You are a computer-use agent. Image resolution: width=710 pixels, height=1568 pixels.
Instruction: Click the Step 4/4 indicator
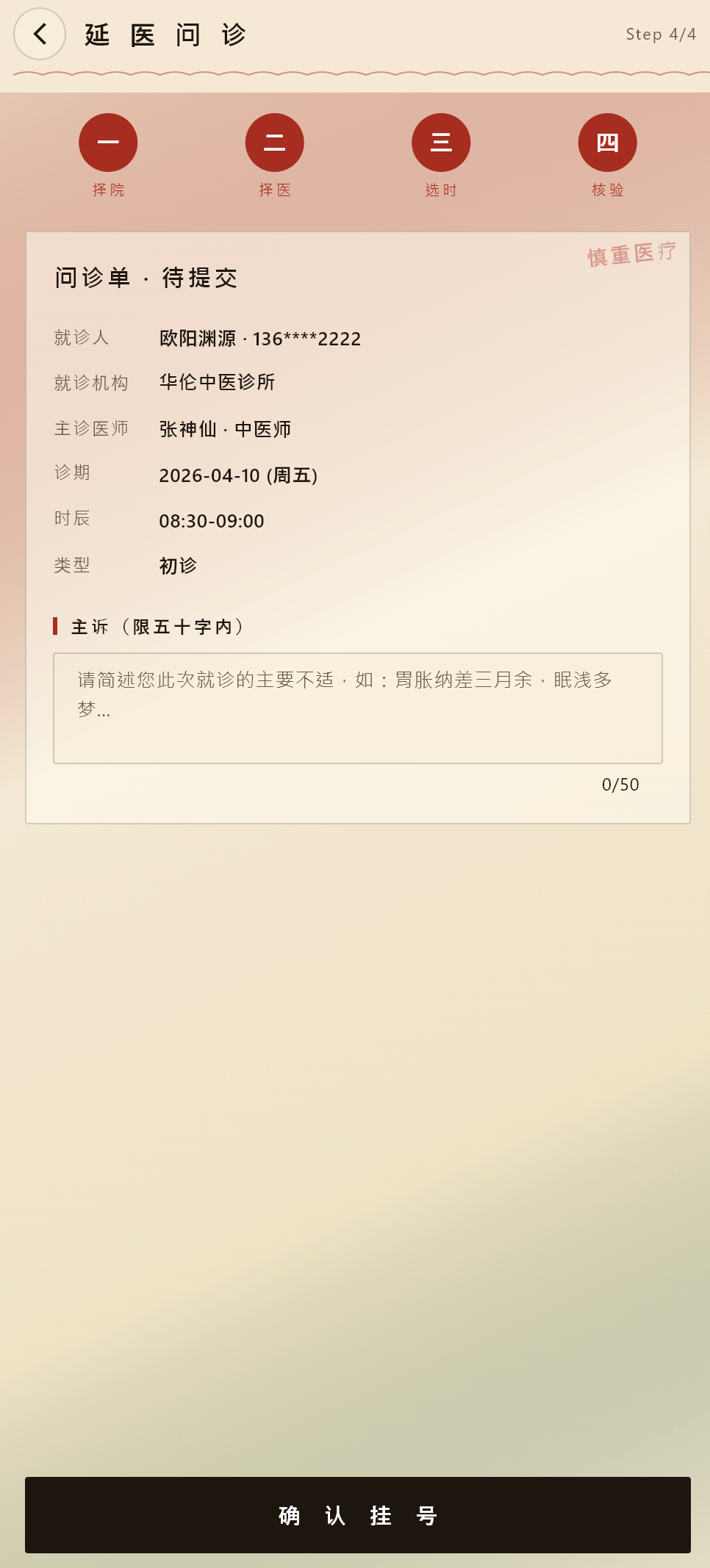point(659,34)
